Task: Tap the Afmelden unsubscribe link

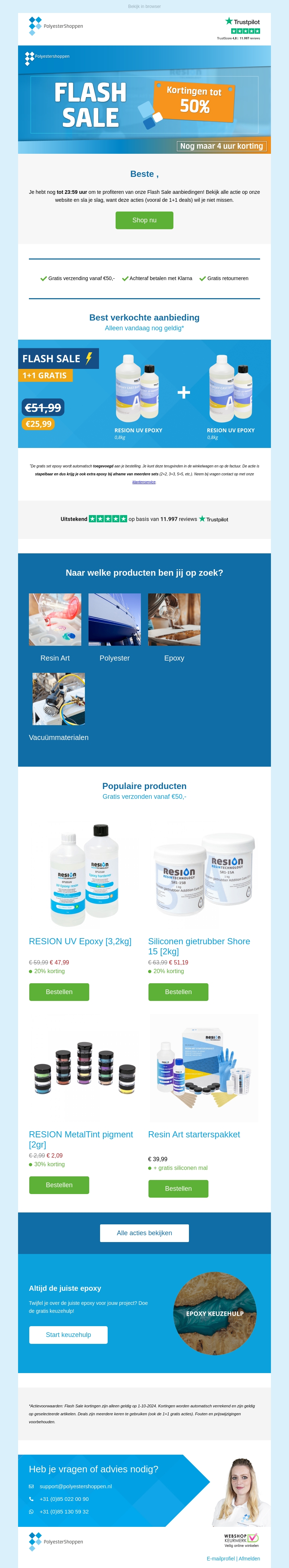Action: click(x=249, y=1558)
